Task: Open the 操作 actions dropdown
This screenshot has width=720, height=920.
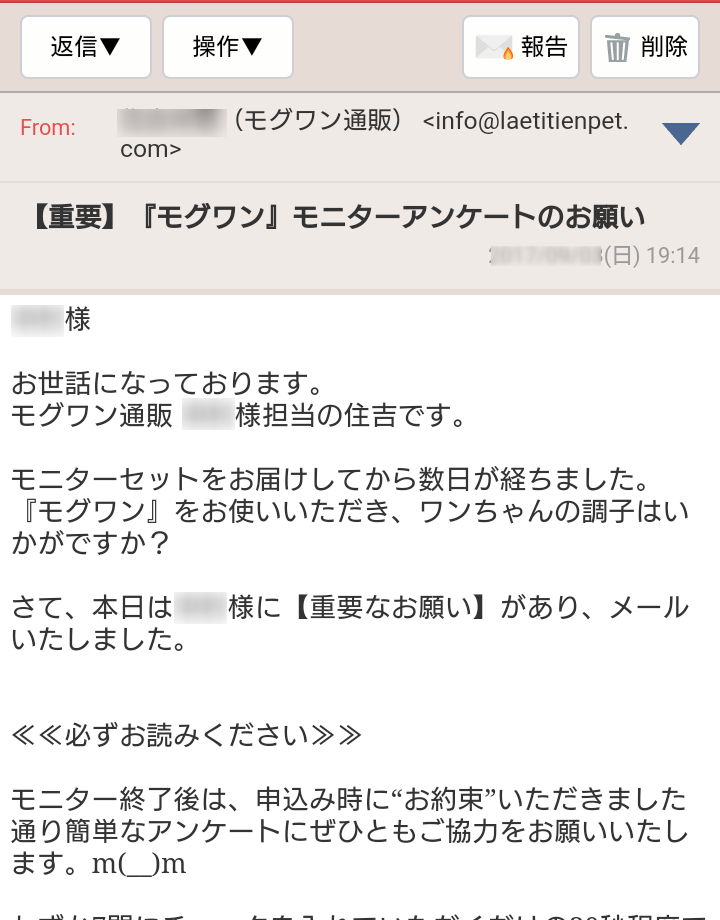Action: pyautogui.click(x=228, y=47)
